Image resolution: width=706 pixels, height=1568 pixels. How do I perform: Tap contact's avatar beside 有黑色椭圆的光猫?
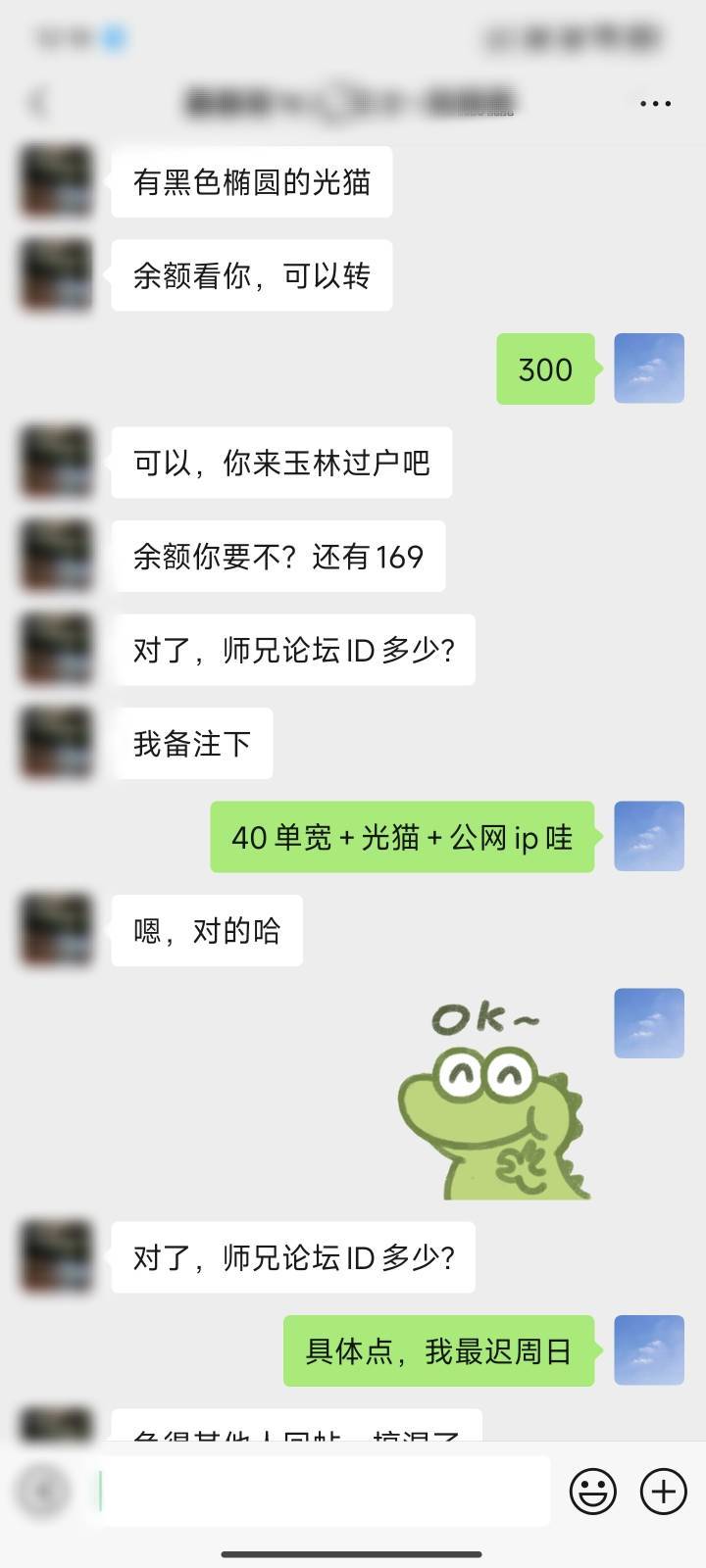click(57, 181)
